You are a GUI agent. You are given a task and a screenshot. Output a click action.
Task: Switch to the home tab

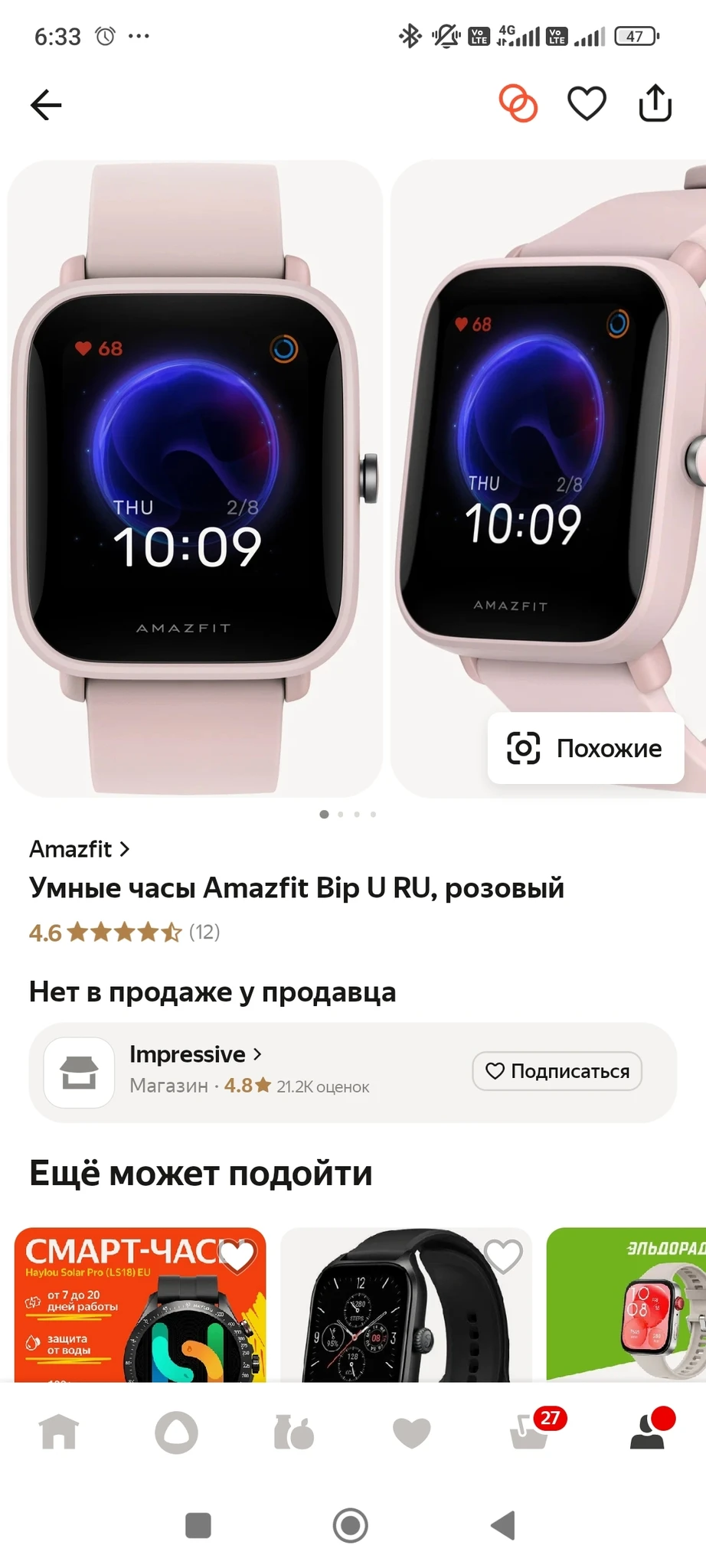click(59, 1432)
